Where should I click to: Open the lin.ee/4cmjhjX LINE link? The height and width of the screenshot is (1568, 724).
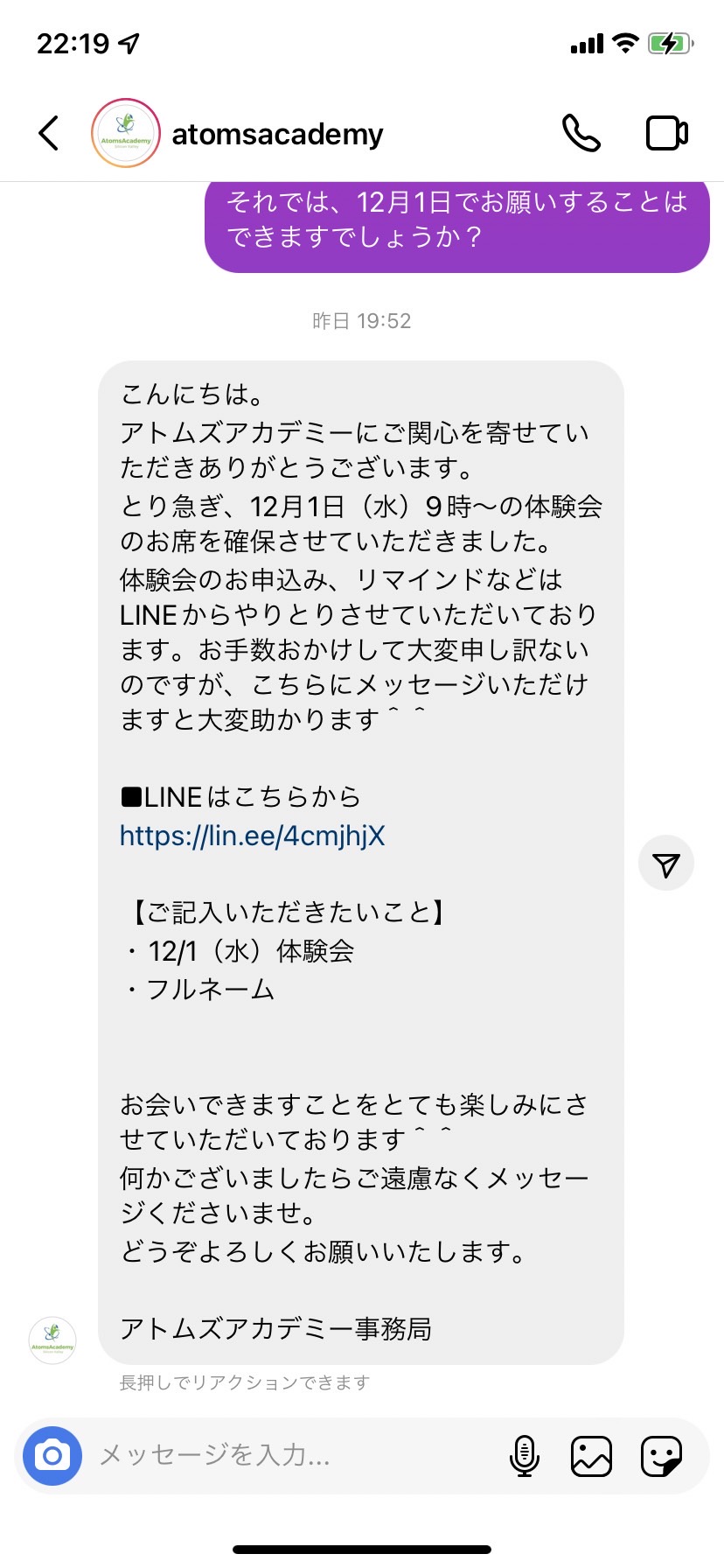coord(252,836)
